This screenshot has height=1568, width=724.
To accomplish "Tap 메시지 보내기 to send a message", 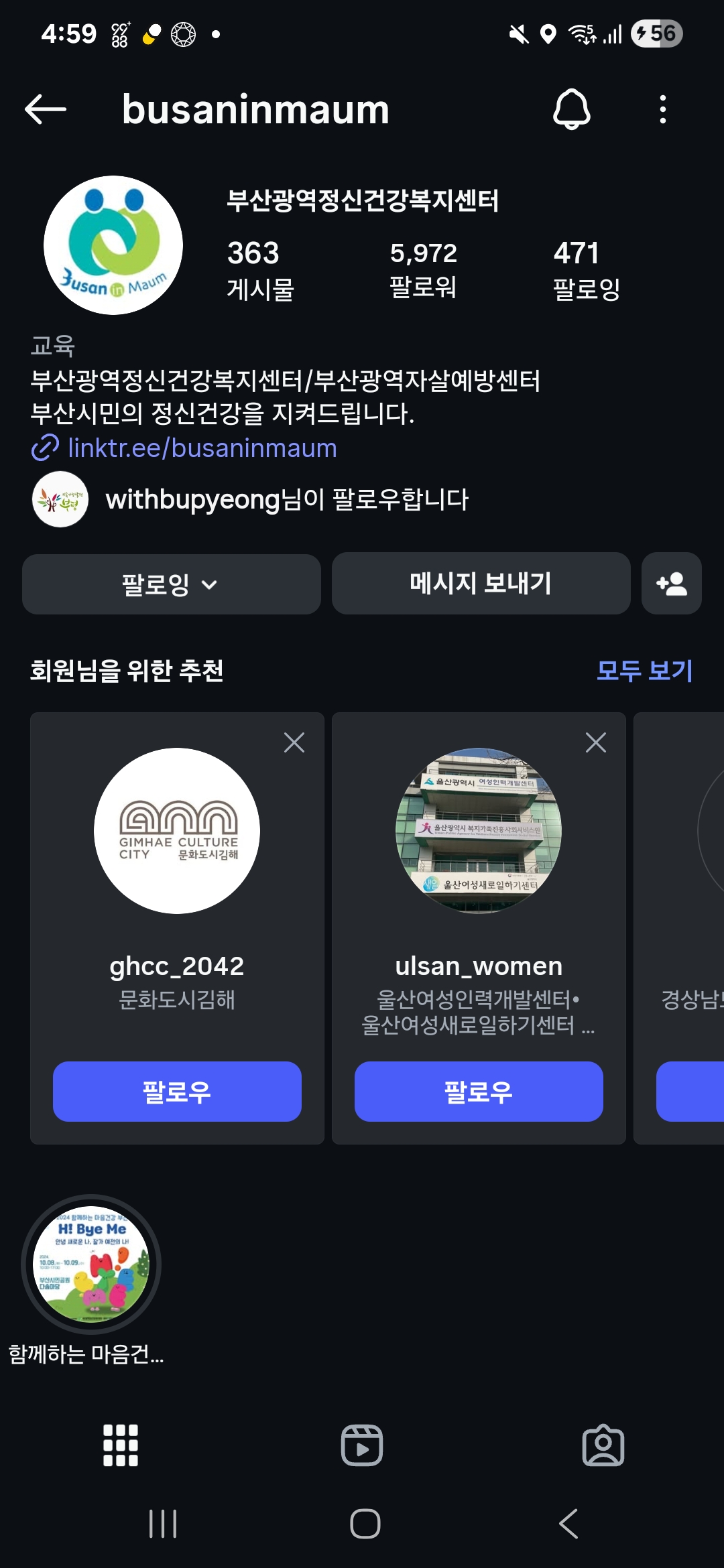I will point(481,583).
